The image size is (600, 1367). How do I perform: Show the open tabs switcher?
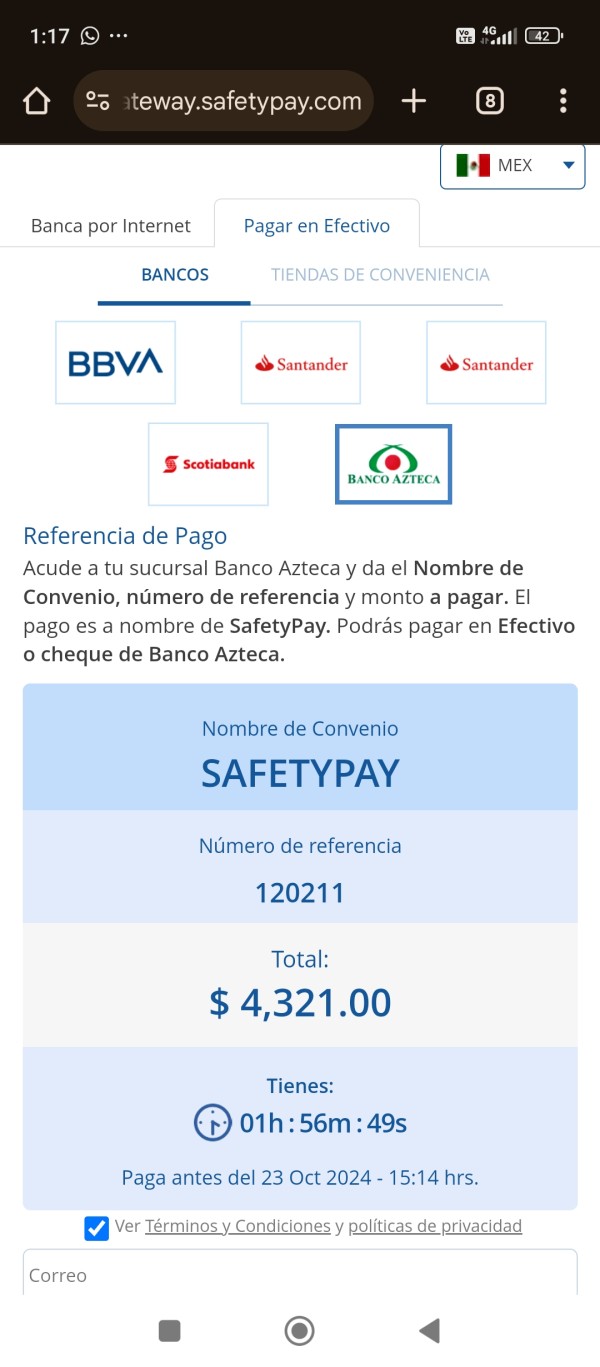[x=489, y=101]
